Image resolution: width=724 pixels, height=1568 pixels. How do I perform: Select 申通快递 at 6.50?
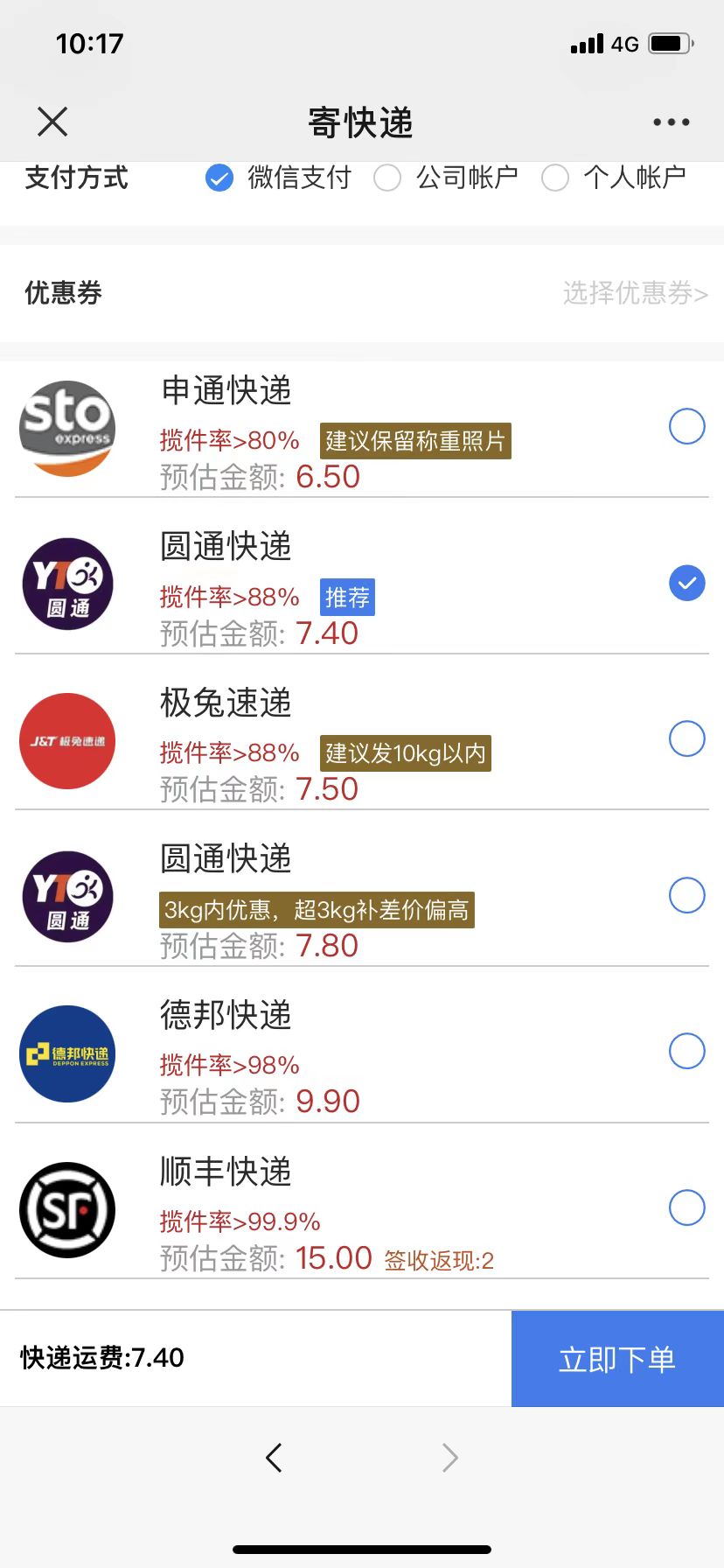click(x=686, y=427)
